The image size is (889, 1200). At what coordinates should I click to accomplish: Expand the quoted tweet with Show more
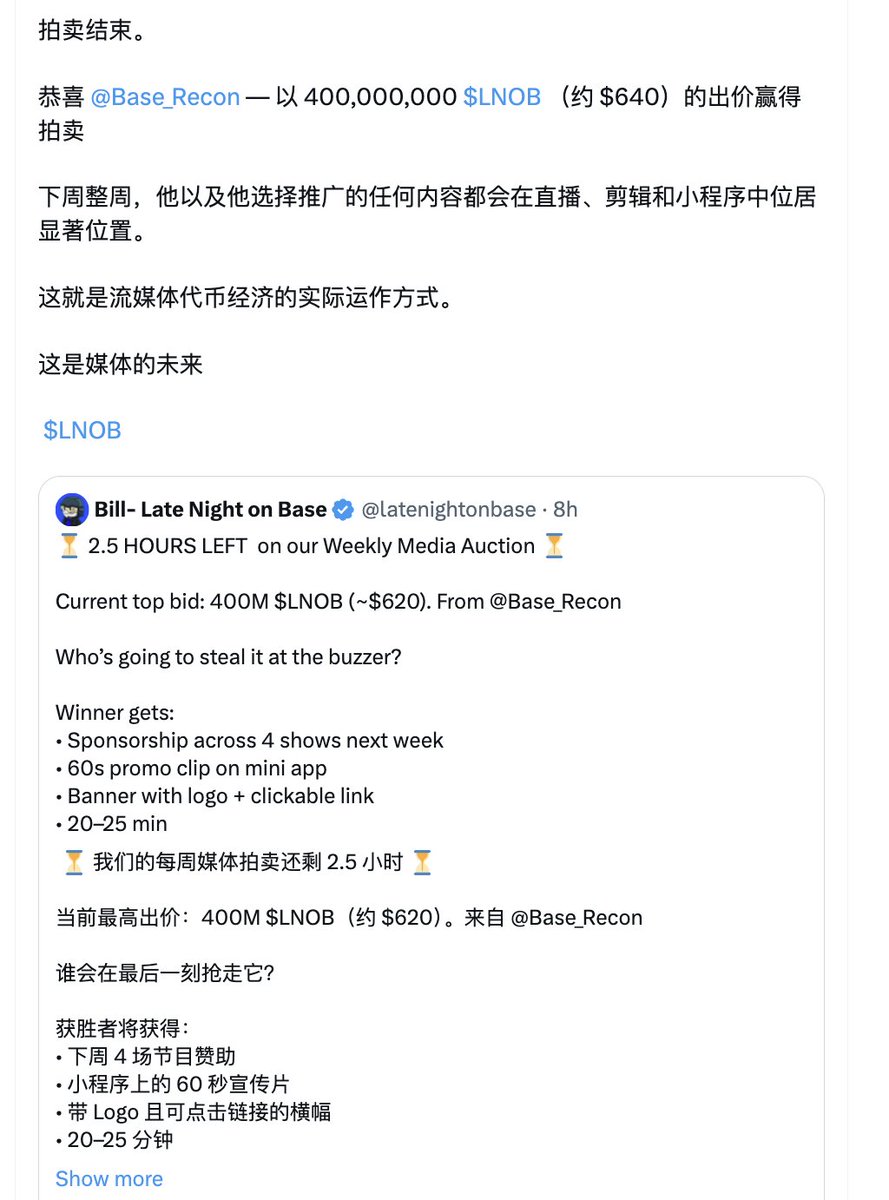[109, 1178]
